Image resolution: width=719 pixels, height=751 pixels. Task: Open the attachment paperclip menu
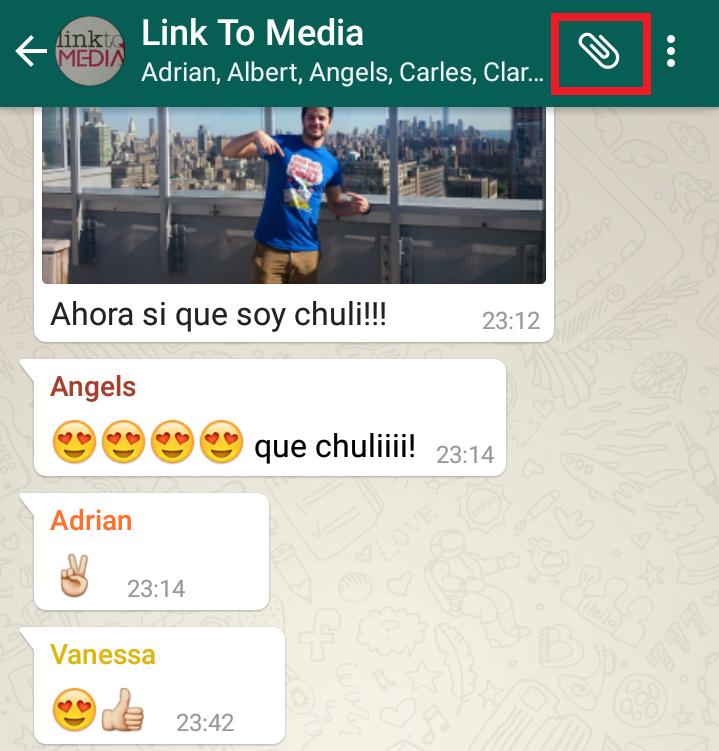point(600,52)
